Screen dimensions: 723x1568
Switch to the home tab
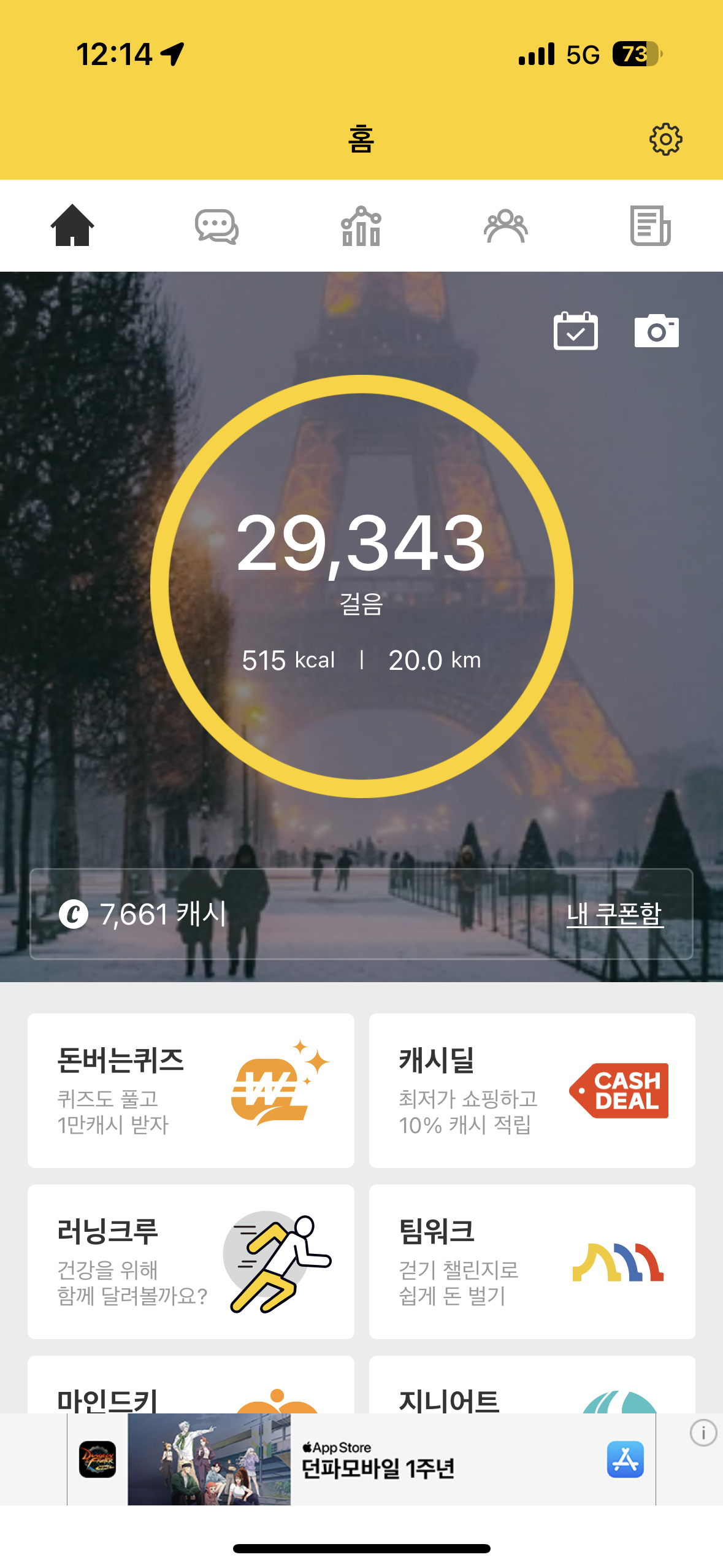click(x=72, y=225)
